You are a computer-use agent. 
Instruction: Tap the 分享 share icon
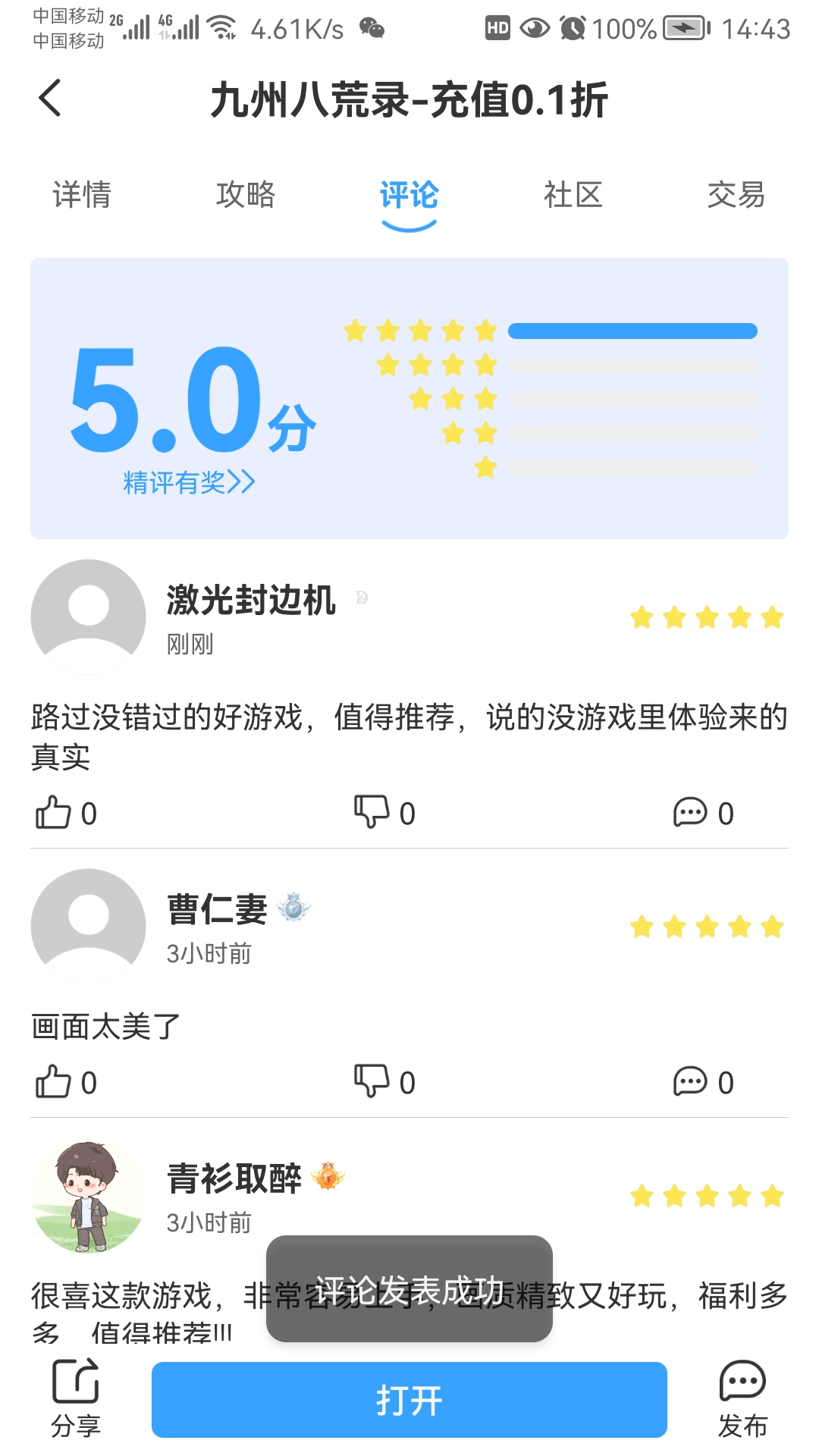click(x=75, y=1399)
